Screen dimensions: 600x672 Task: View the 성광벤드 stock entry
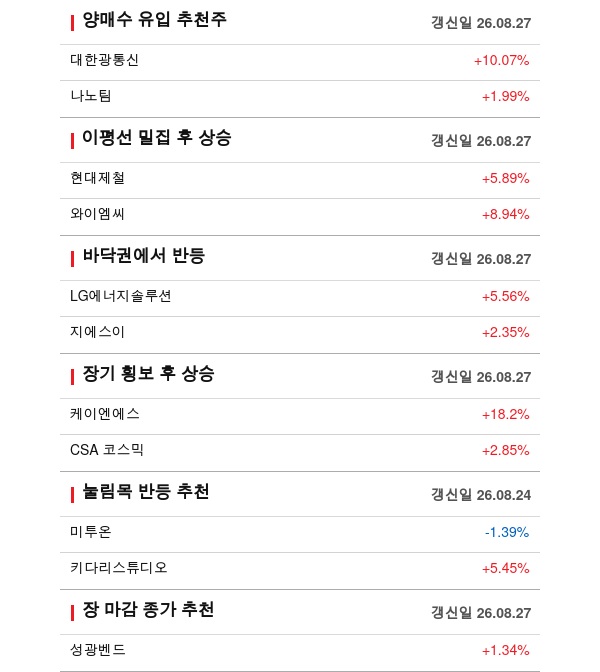(x=300, y=652)
